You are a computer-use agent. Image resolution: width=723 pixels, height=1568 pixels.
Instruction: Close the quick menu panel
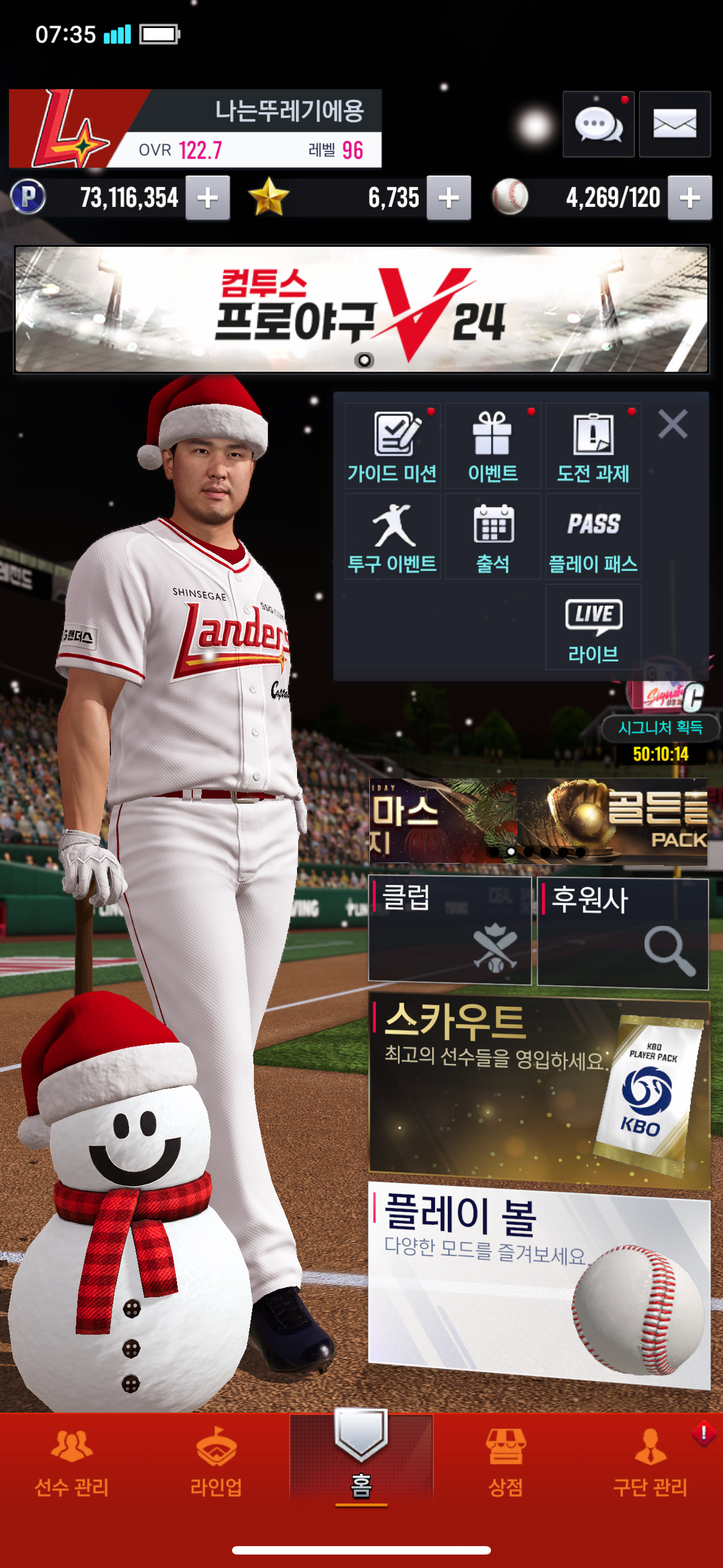tap(673, 423)
